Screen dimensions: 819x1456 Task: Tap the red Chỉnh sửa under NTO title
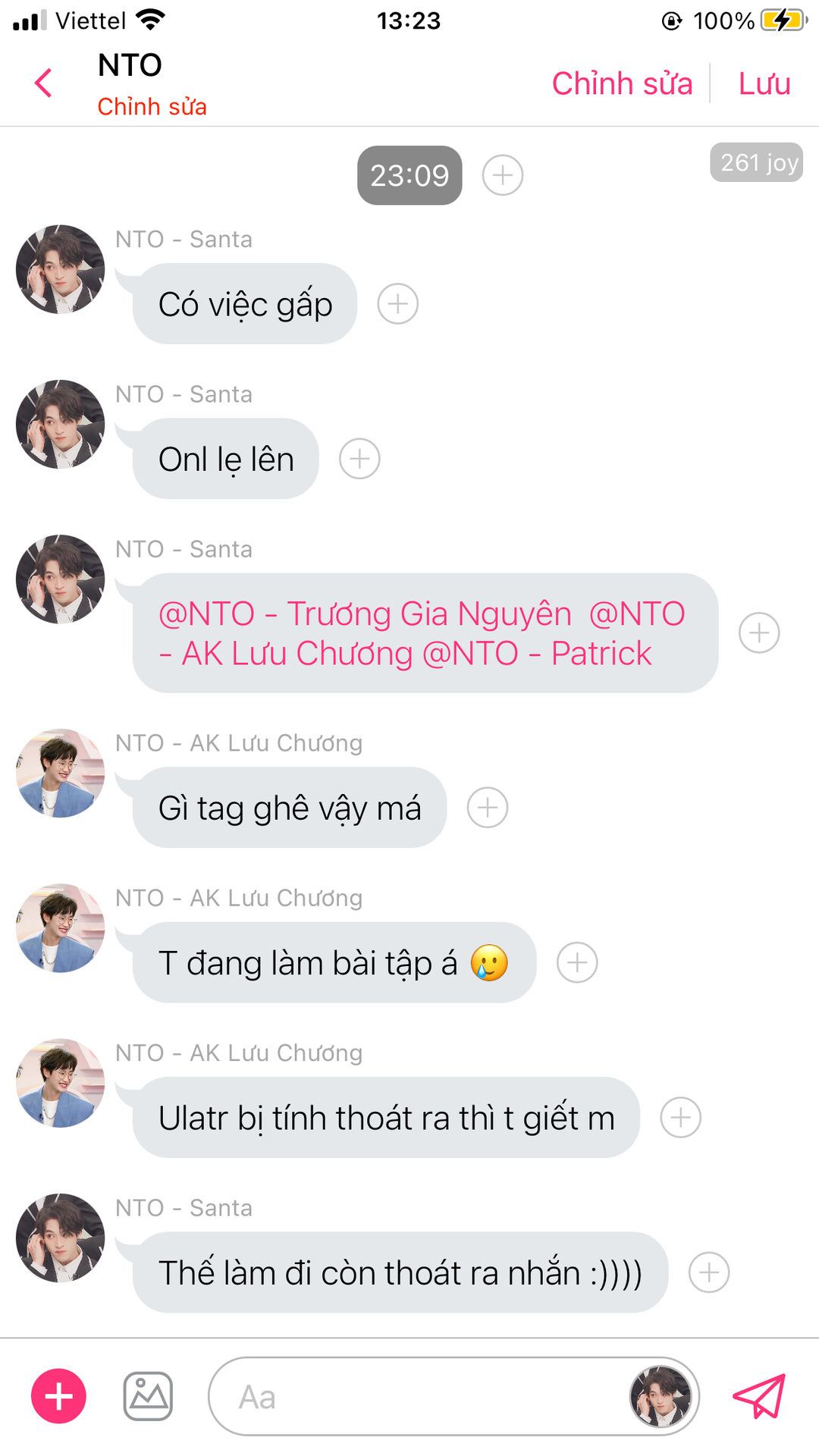pos(152,107)
